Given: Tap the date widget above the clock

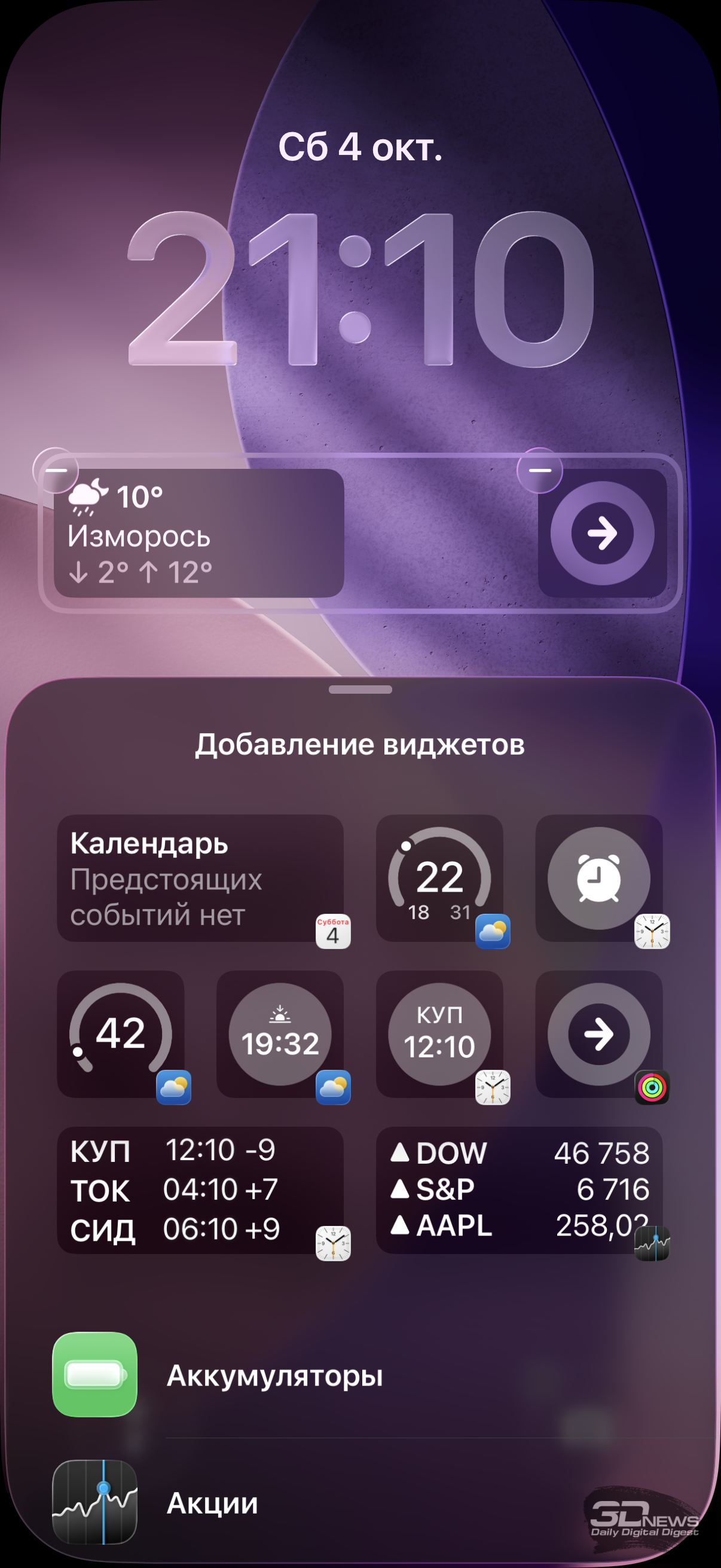Looking at the screenshot, I should [360, 147].
